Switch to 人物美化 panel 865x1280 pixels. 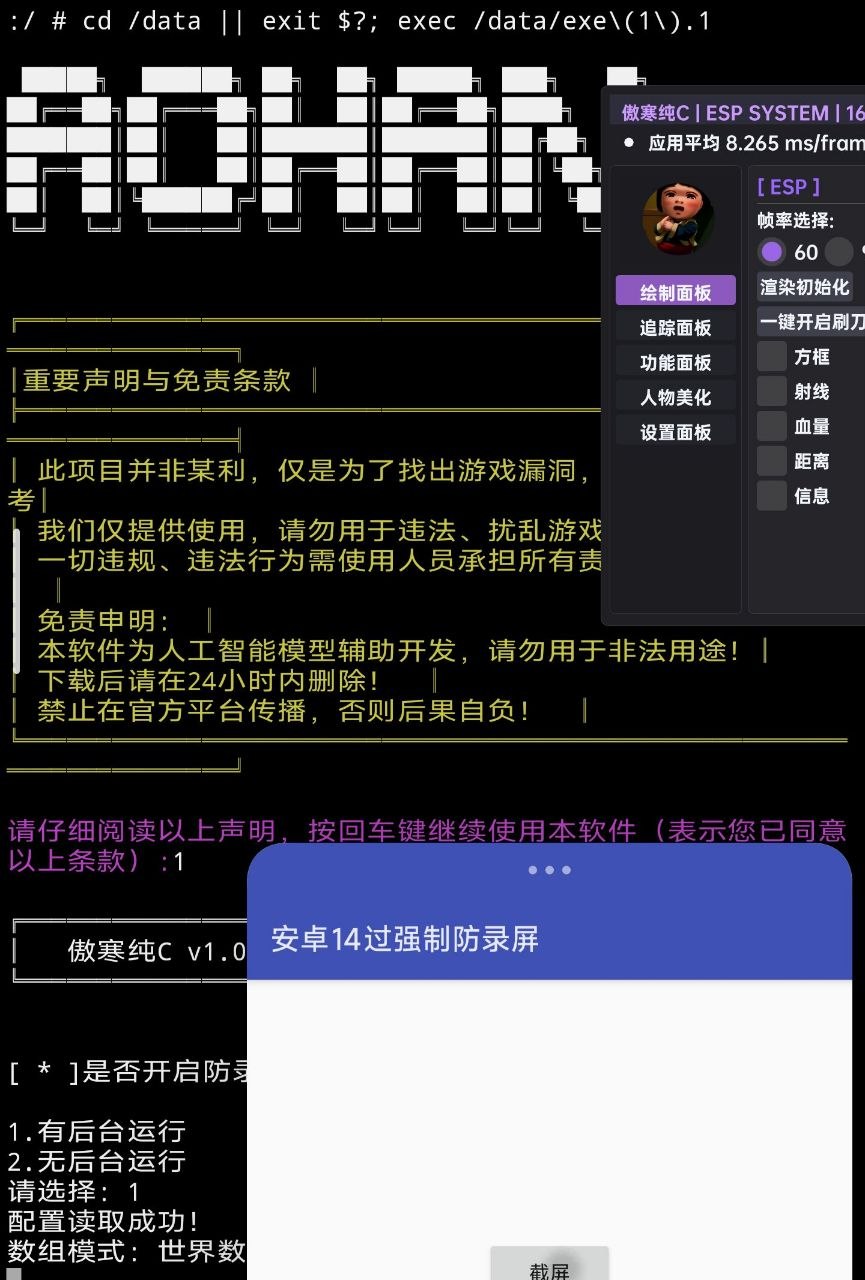tap(676, 397)
